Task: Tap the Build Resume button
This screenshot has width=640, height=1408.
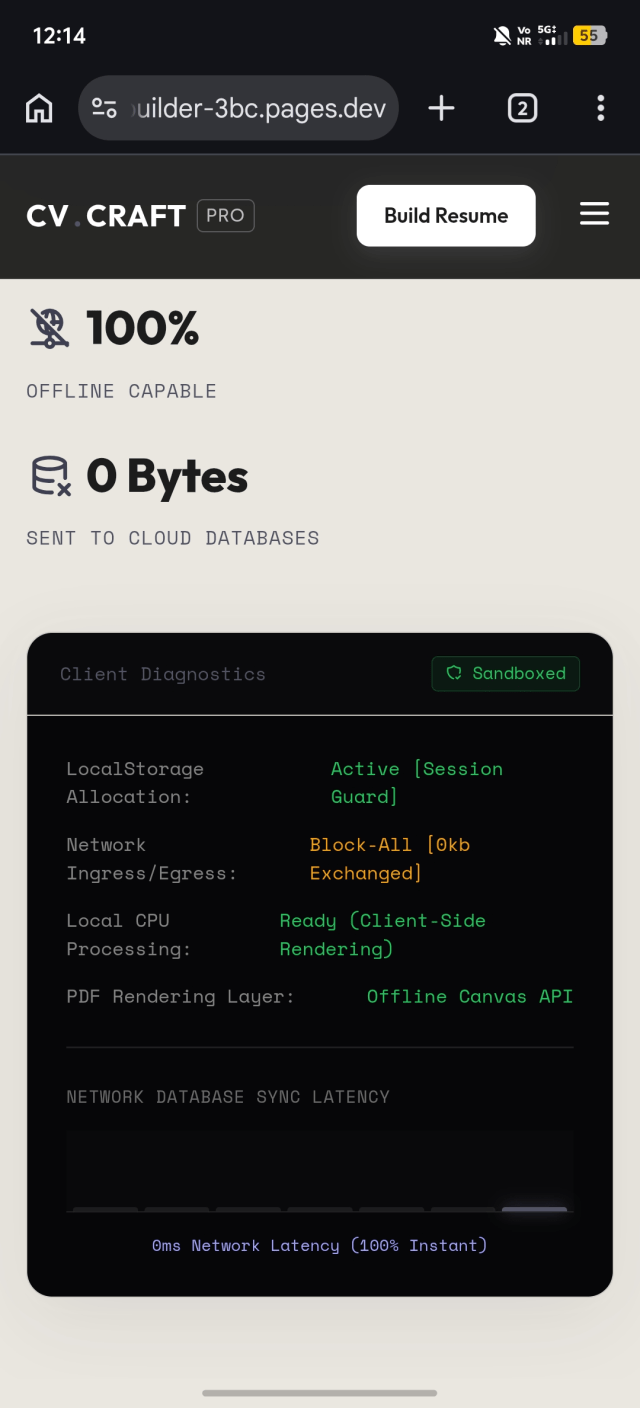Action: click(446, 216)
